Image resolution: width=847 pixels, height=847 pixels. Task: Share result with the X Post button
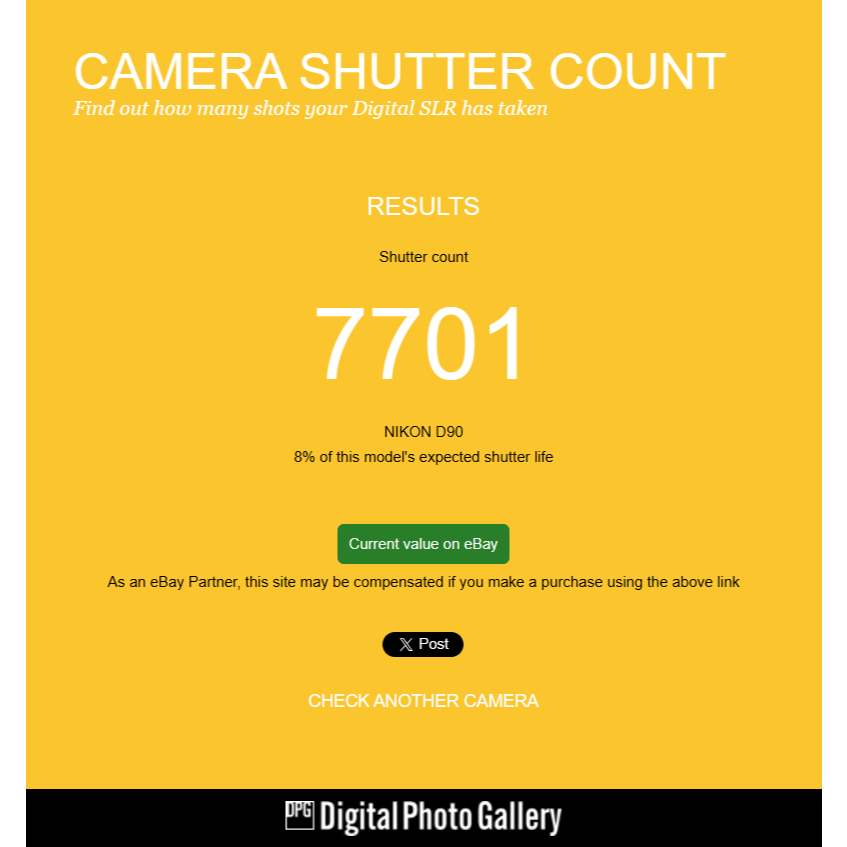423,644
